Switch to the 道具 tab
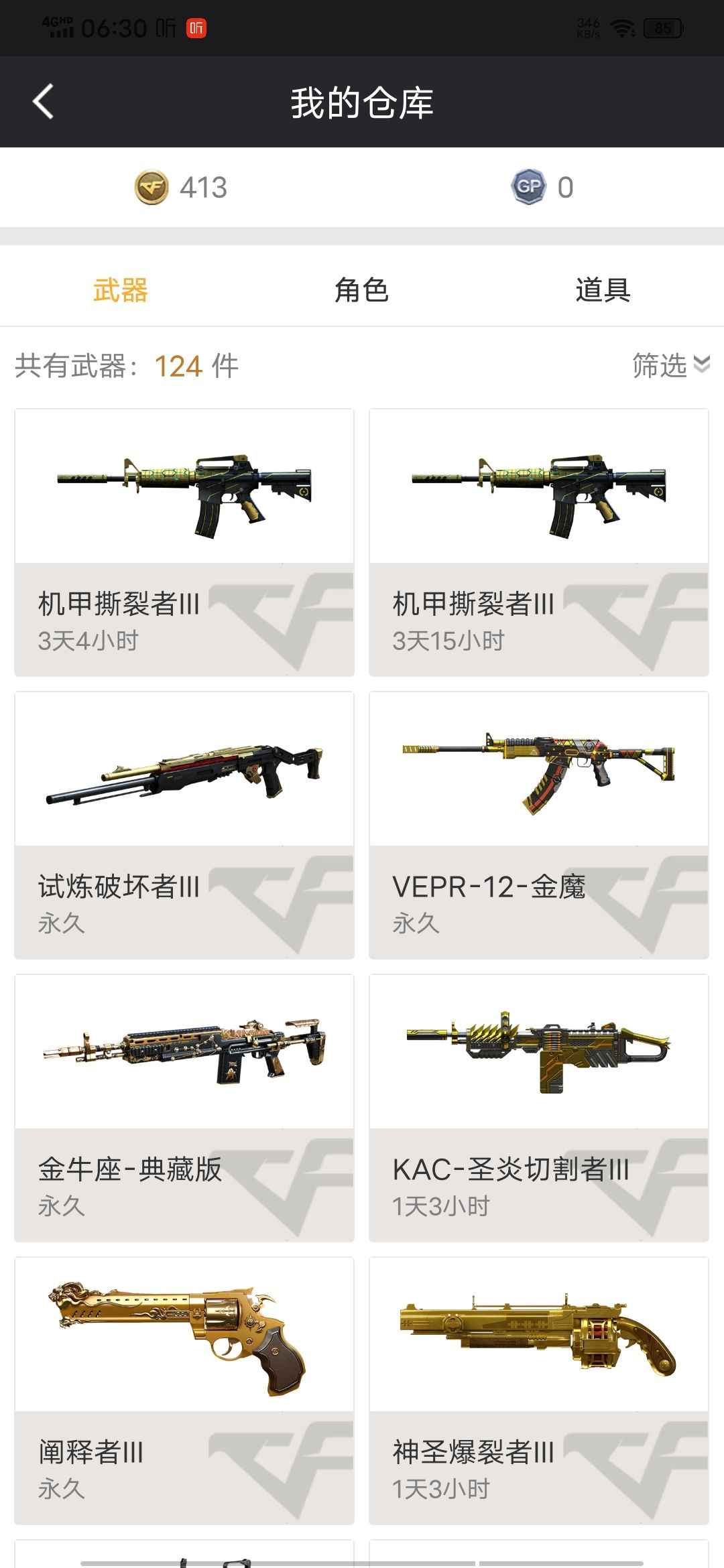The image size is (724, 1568). [x=602, y=290]
